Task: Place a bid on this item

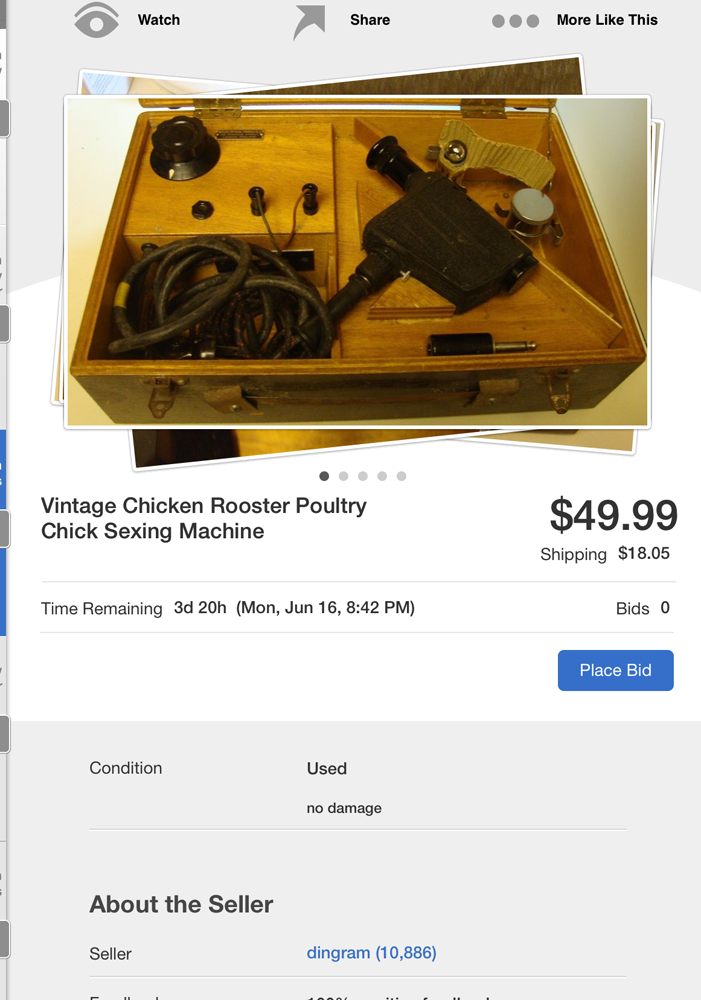Action: [615, 670]
